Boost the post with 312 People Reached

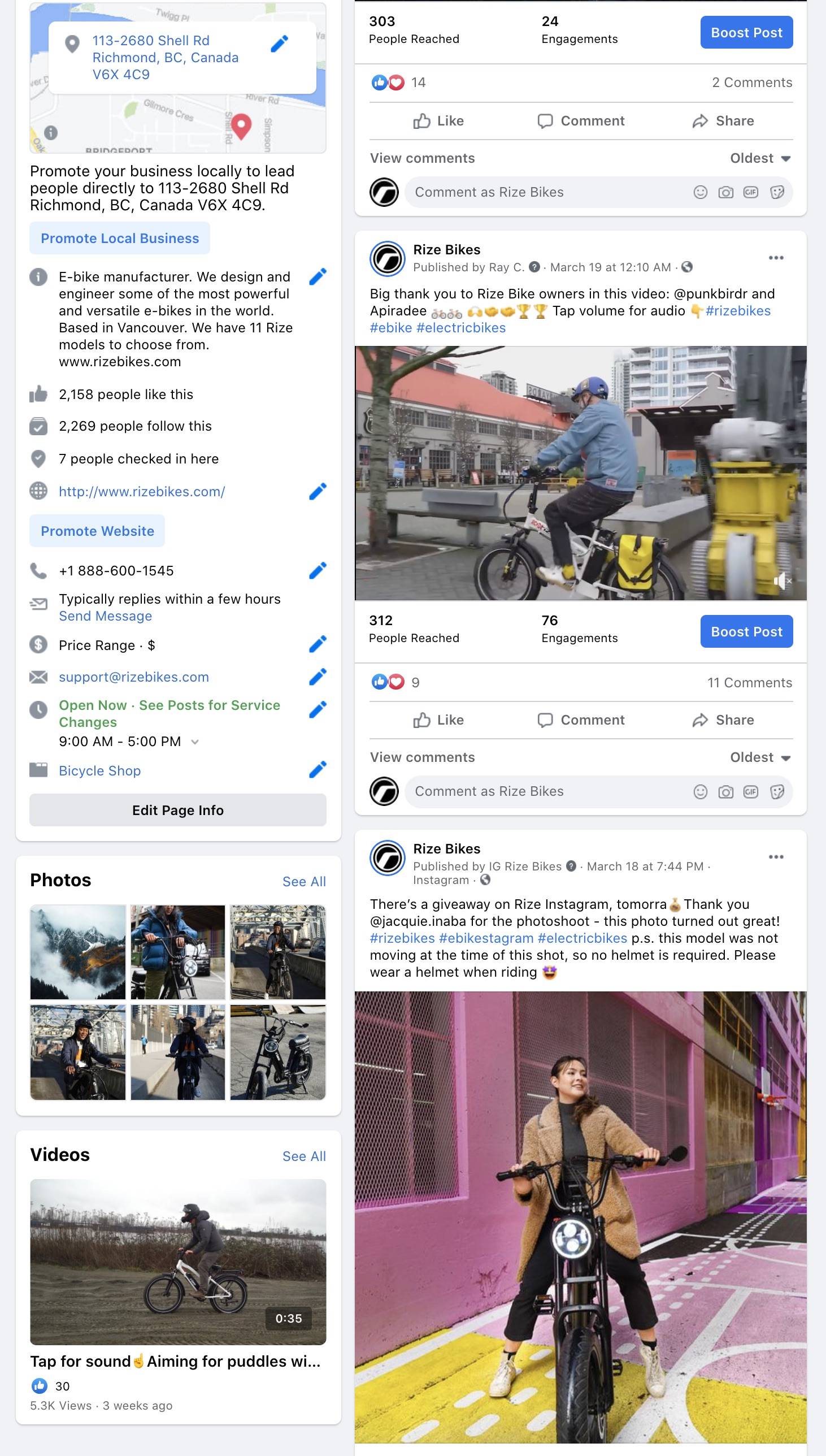coord(746,631)
